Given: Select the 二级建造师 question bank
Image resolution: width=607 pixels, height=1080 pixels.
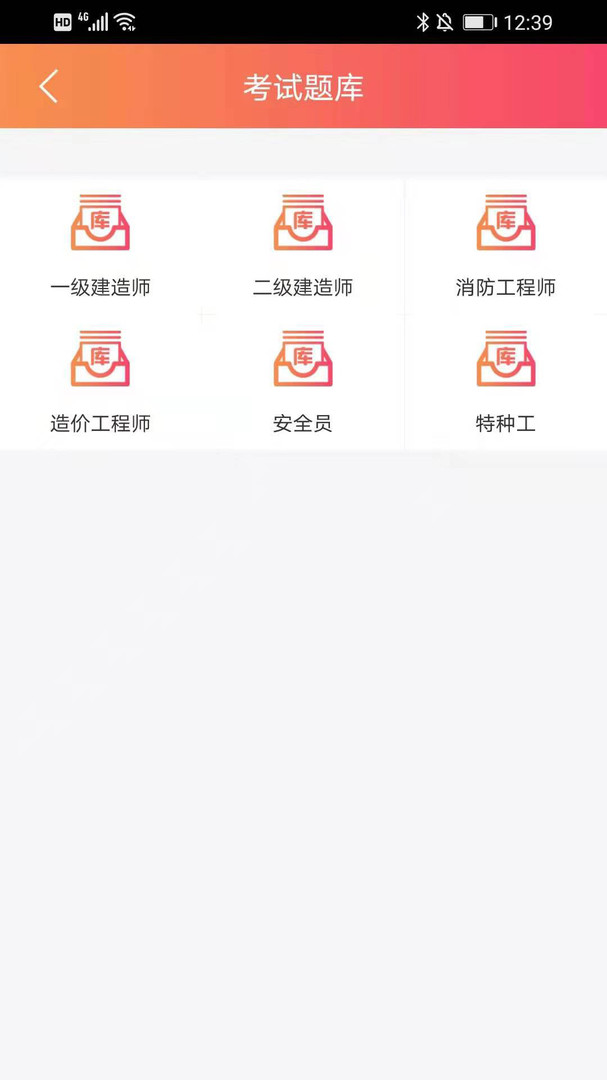Looking at the screenshot, I should [x=303, y=245].
